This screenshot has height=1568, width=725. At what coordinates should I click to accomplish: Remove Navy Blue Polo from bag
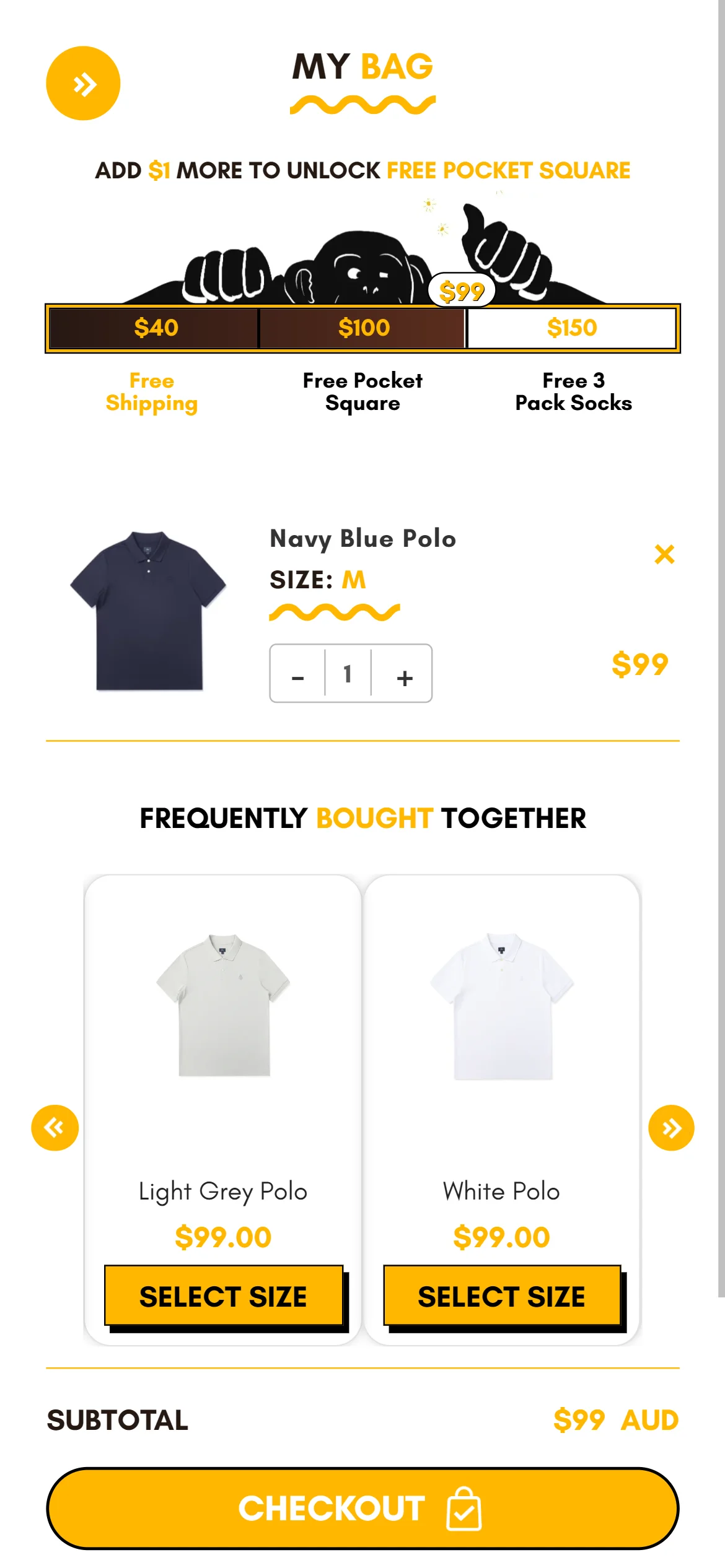click(x=664, y=554)
